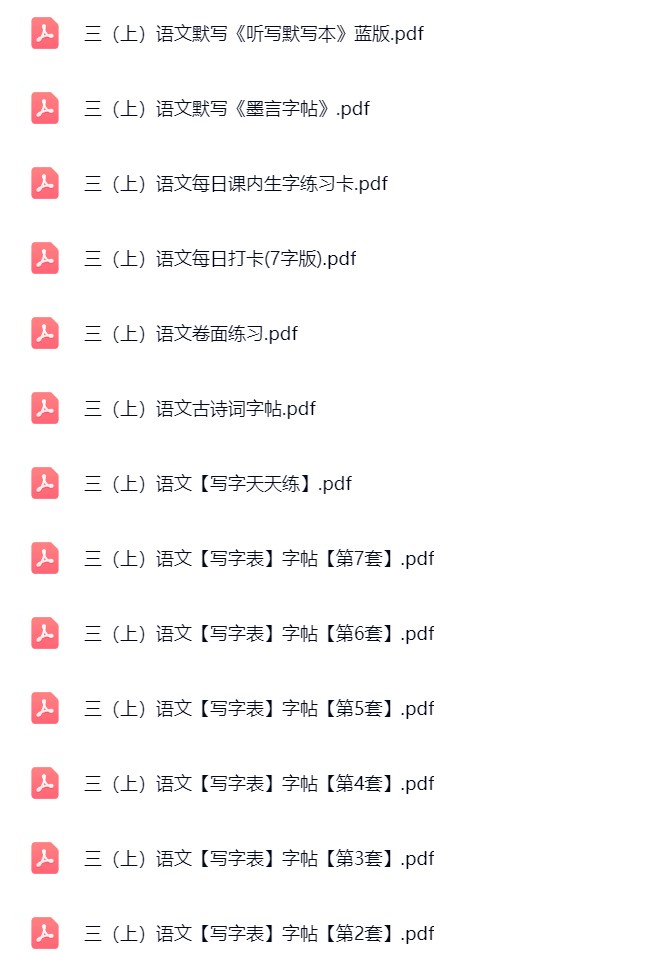Open 【写字表】字帖【第2套】.pdf
Image resolution: width=664 pixels, height=956 pixels.
tap(259, 934)
